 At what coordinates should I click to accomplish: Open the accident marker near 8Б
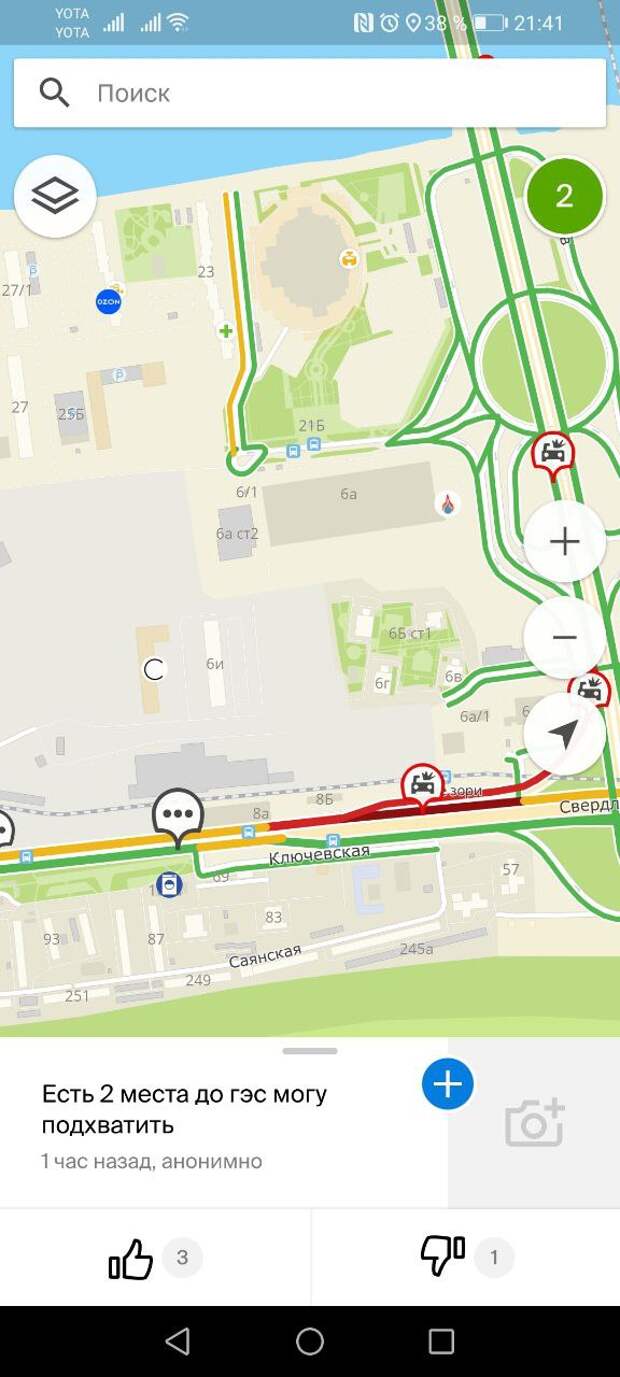click(x=423, y=784)
